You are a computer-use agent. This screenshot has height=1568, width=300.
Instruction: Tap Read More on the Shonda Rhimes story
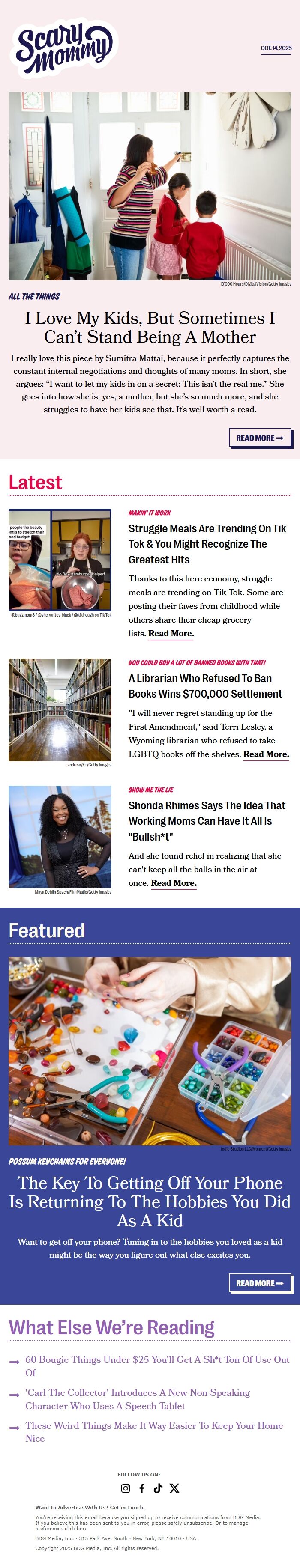point(174,883)
